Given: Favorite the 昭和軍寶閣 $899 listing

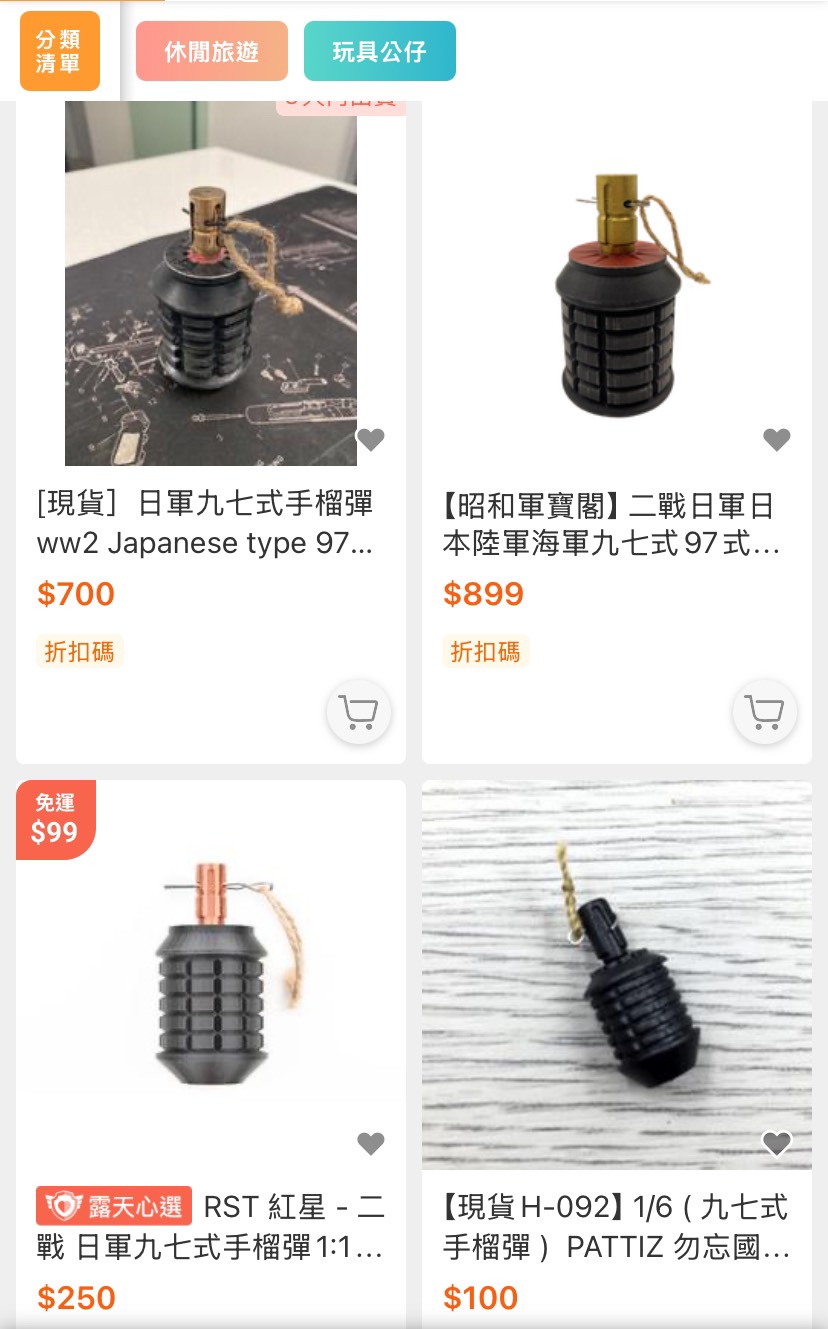Looking at the screenshot, I should (777, 439).
